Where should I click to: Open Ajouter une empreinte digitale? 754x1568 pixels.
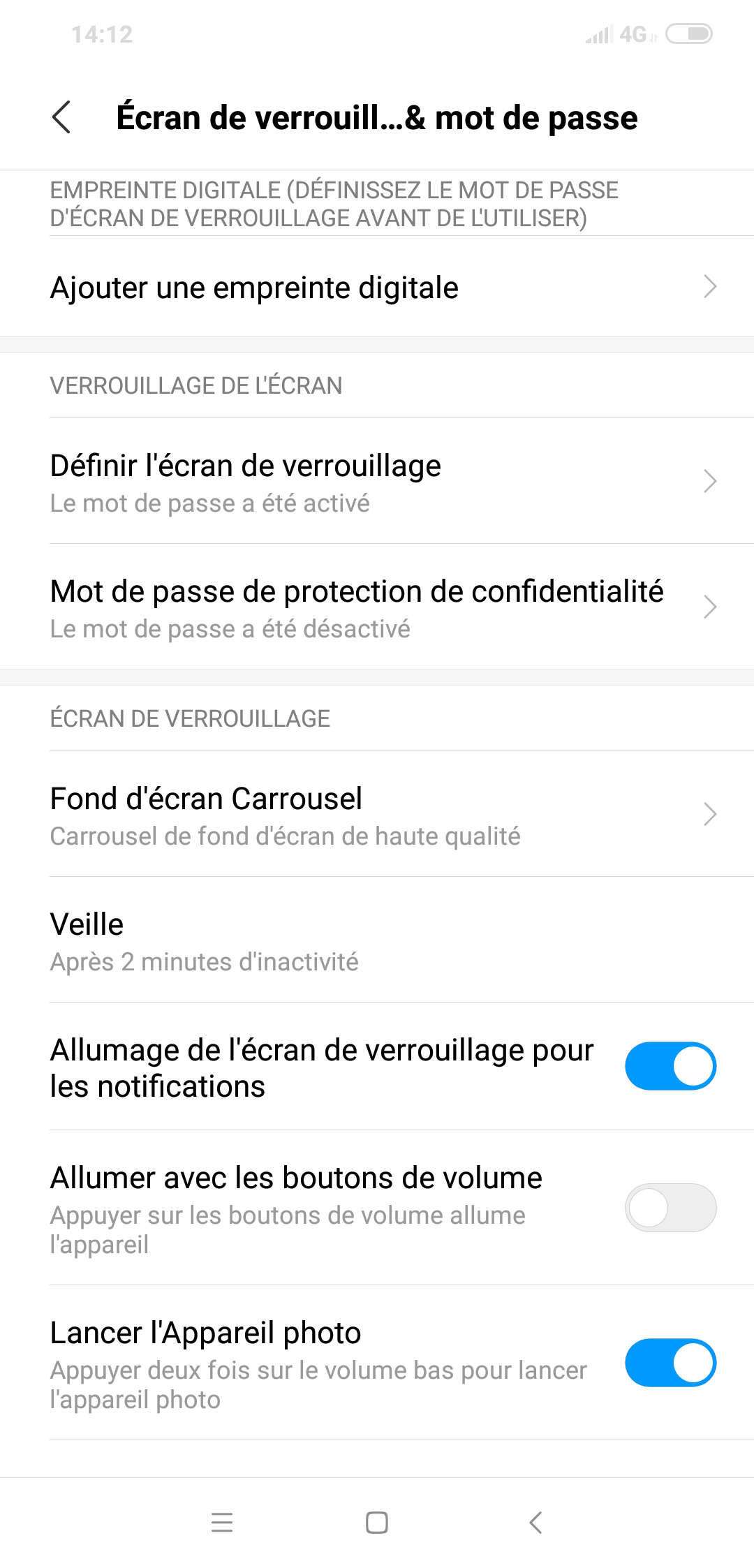pos(377,288)
